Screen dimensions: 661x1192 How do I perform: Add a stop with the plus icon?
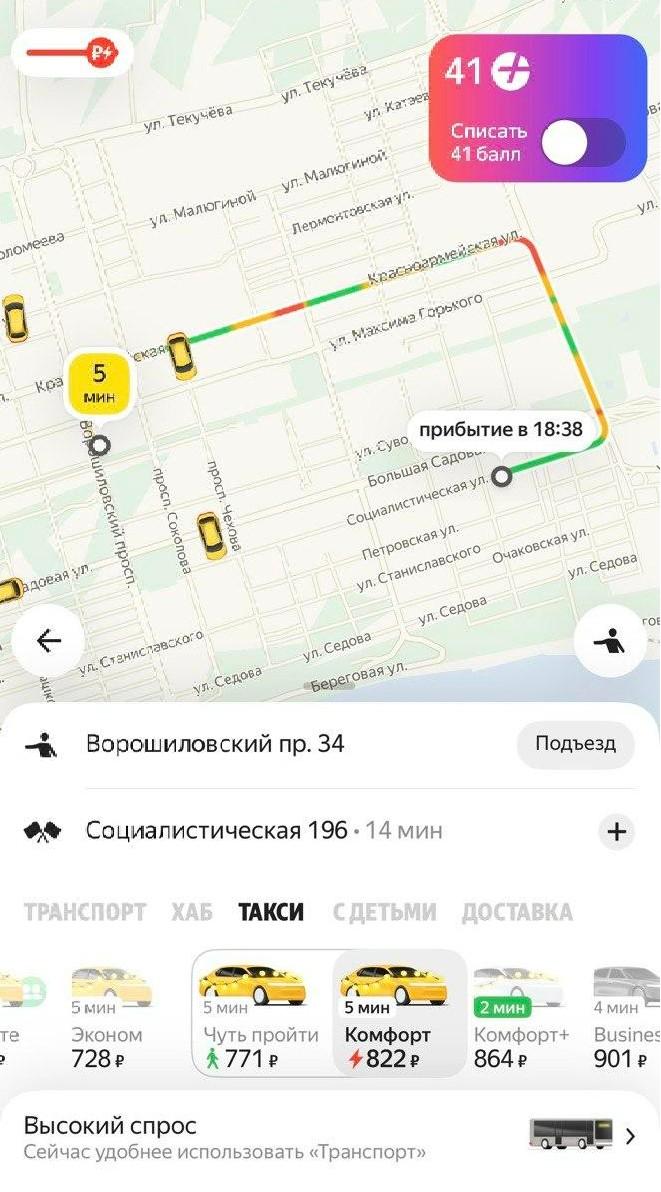coord(617,831)
